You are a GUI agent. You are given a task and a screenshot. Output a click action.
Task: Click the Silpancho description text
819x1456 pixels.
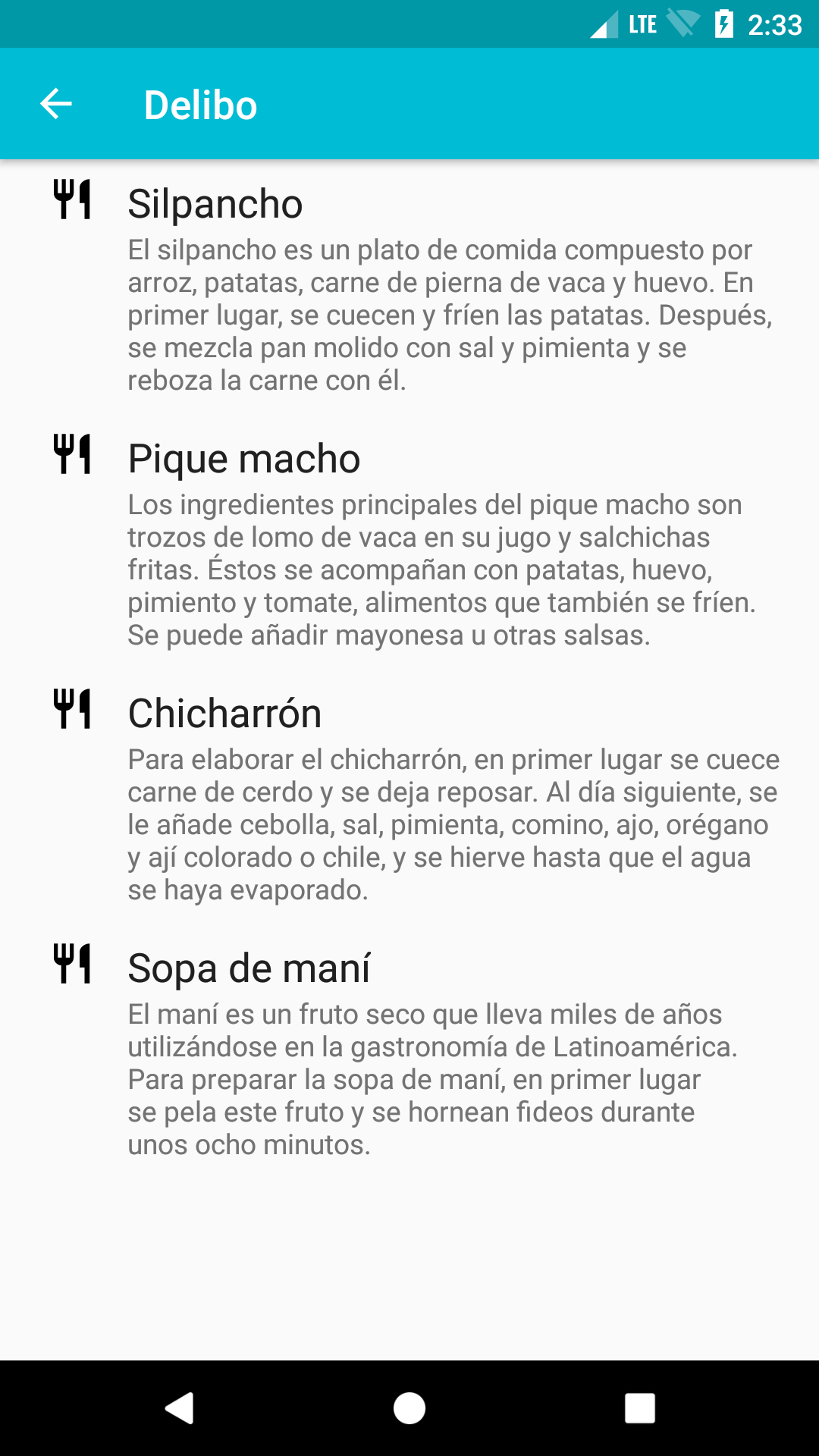tap(440, 314)
